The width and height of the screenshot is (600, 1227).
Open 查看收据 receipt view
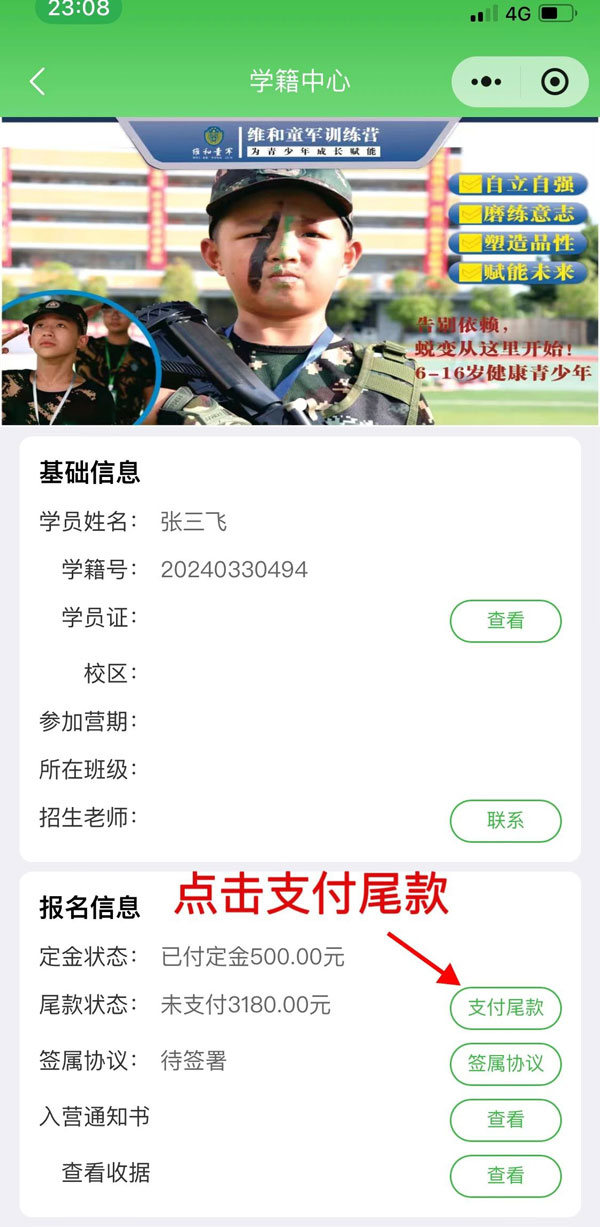tap(505, 1175)
